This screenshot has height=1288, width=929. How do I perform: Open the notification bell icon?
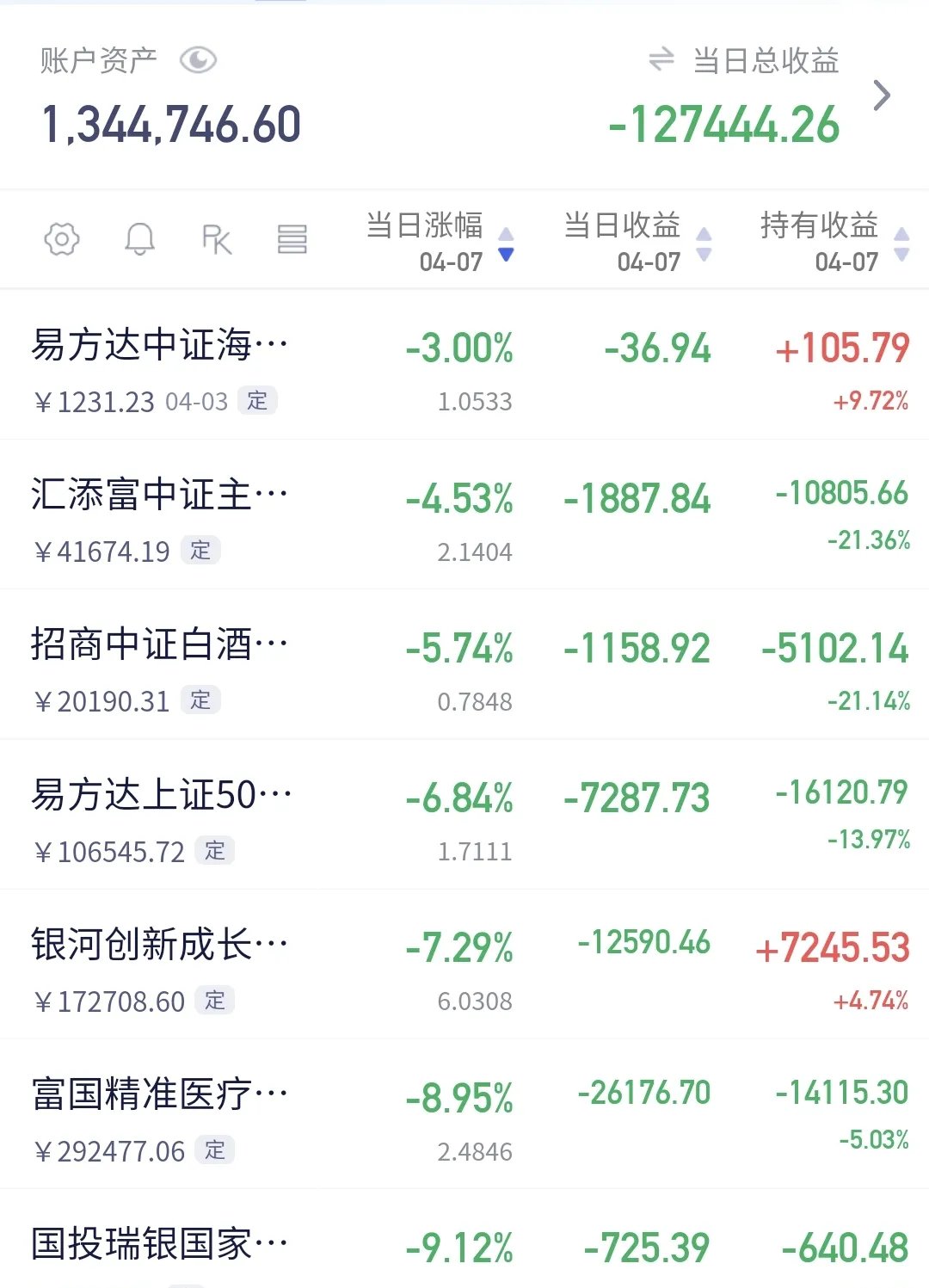tap(140, 239)
